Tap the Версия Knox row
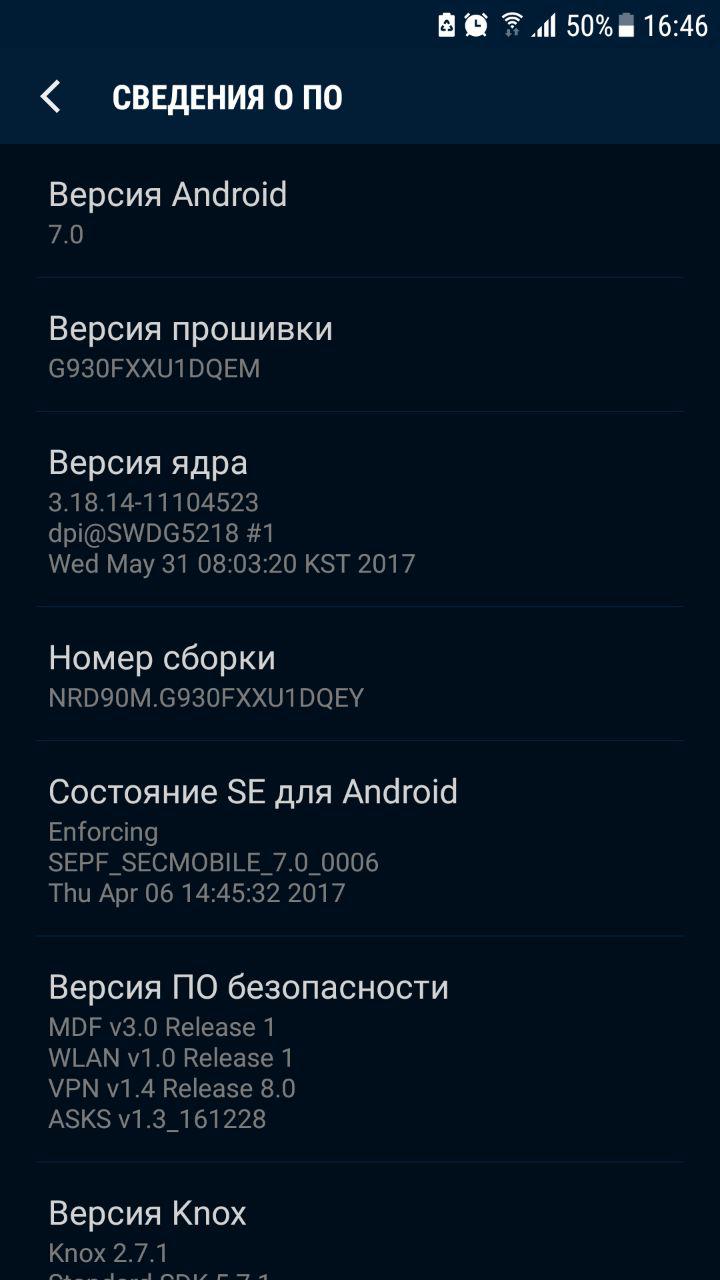Screen dimensions: 720x1280 [360, 1221]
